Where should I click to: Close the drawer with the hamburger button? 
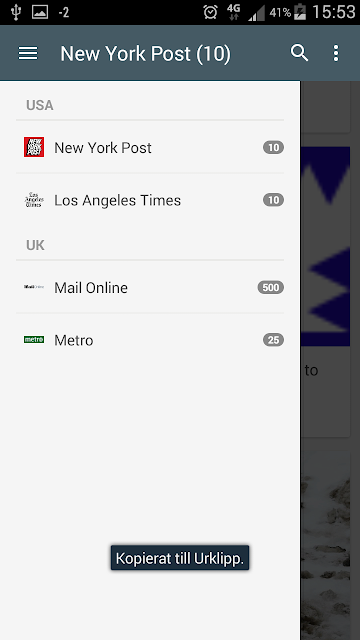[x=28, y=53]
